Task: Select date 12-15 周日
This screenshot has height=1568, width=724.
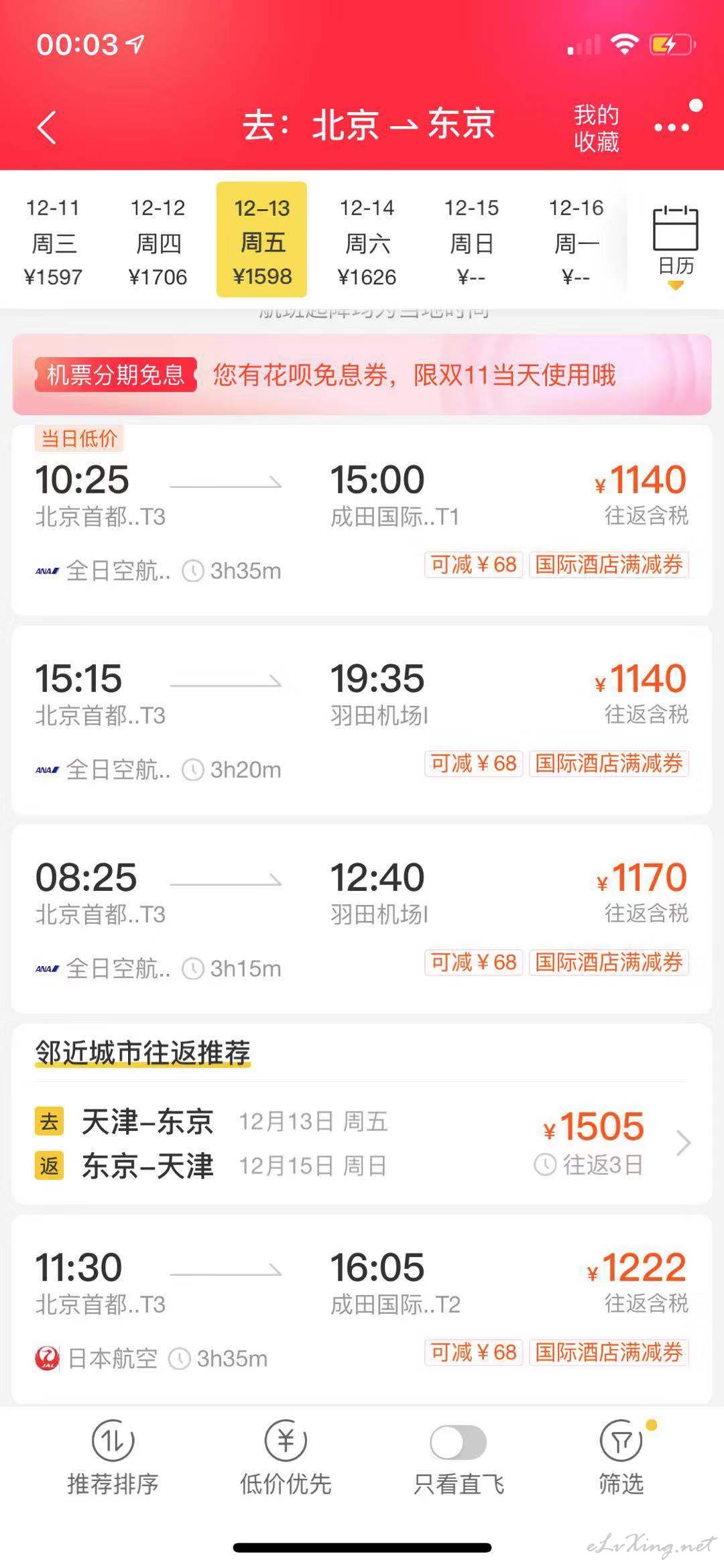Action: [x=471, y=241]
